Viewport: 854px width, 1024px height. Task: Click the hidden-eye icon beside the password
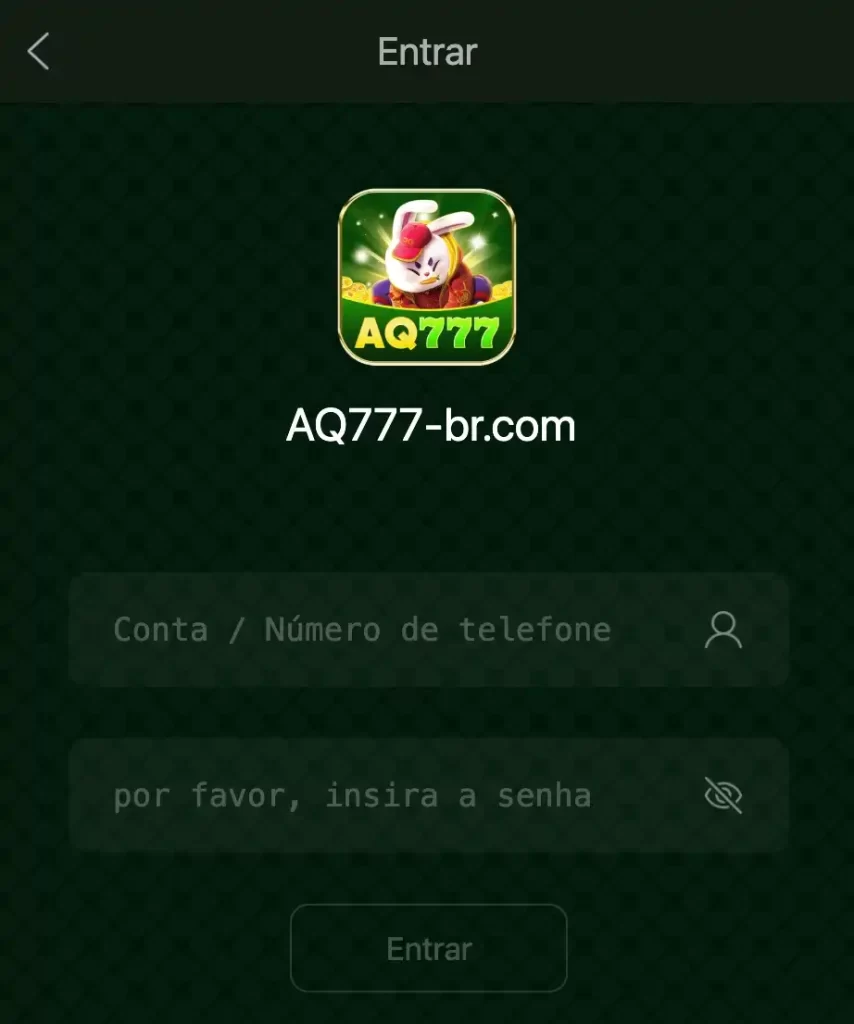coord(723,795)
